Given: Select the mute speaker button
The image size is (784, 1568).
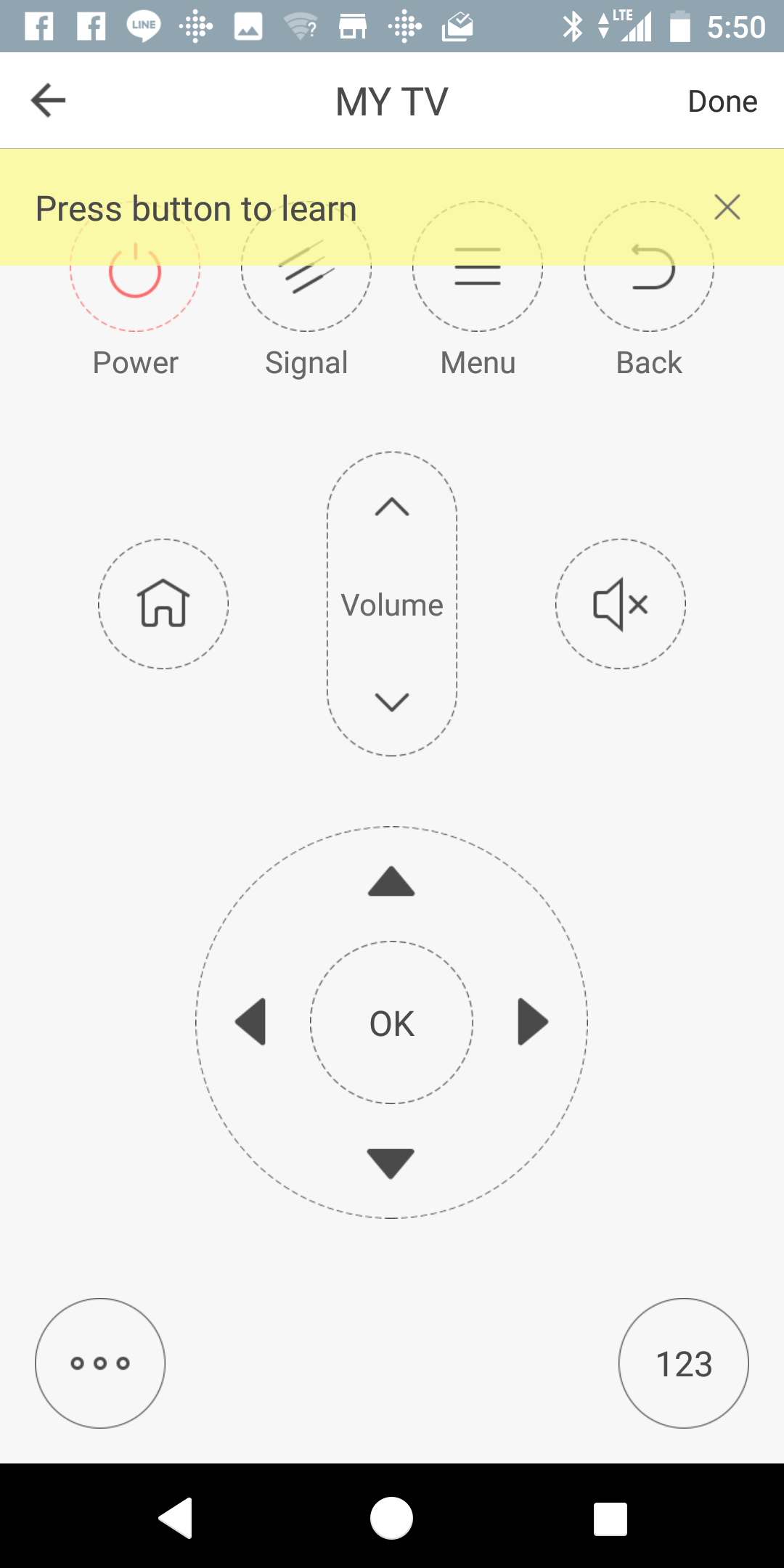Looking at the screenshot, I should 621,603.
